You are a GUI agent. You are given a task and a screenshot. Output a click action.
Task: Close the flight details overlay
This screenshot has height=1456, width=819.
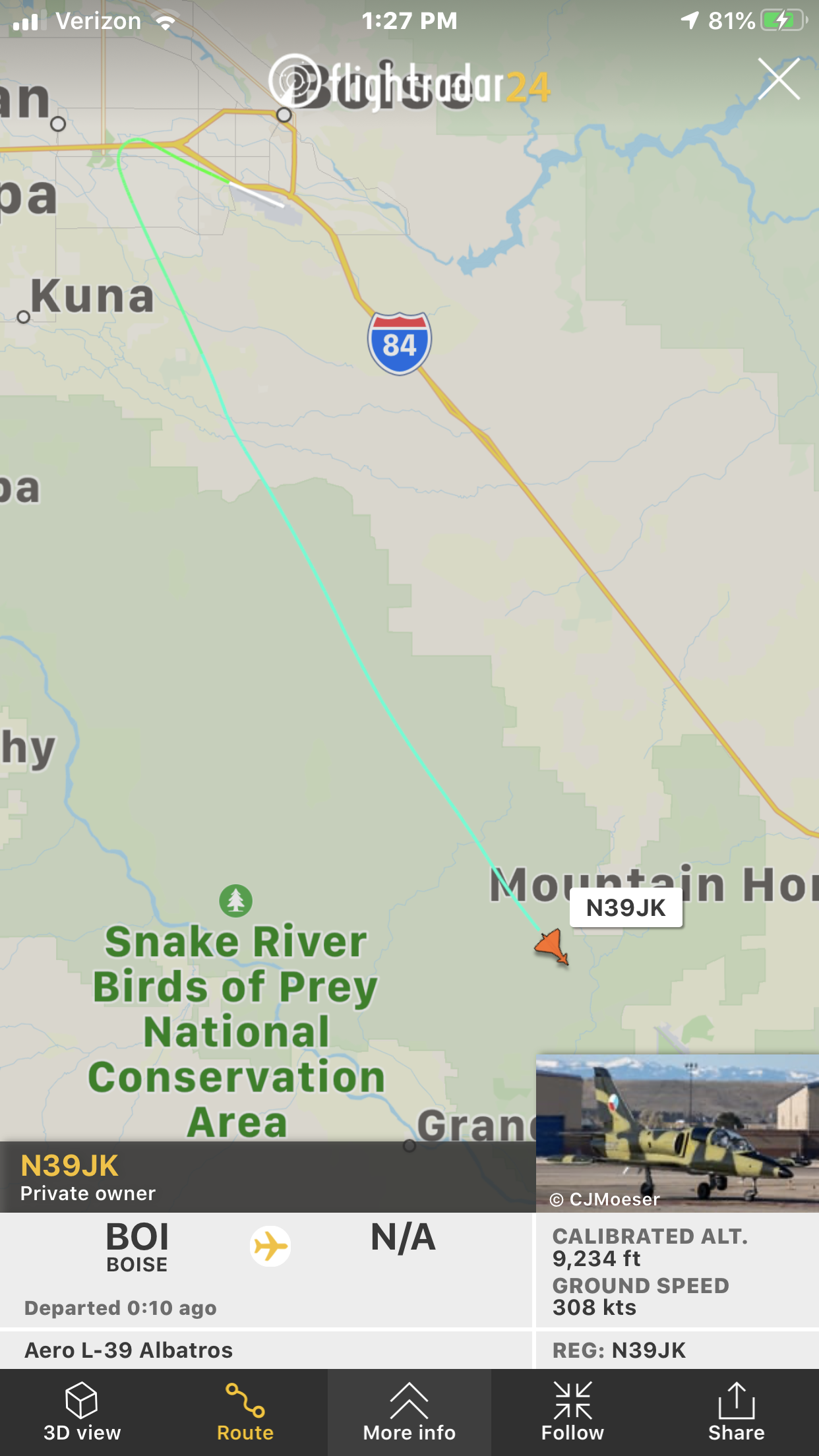(779, 79)
